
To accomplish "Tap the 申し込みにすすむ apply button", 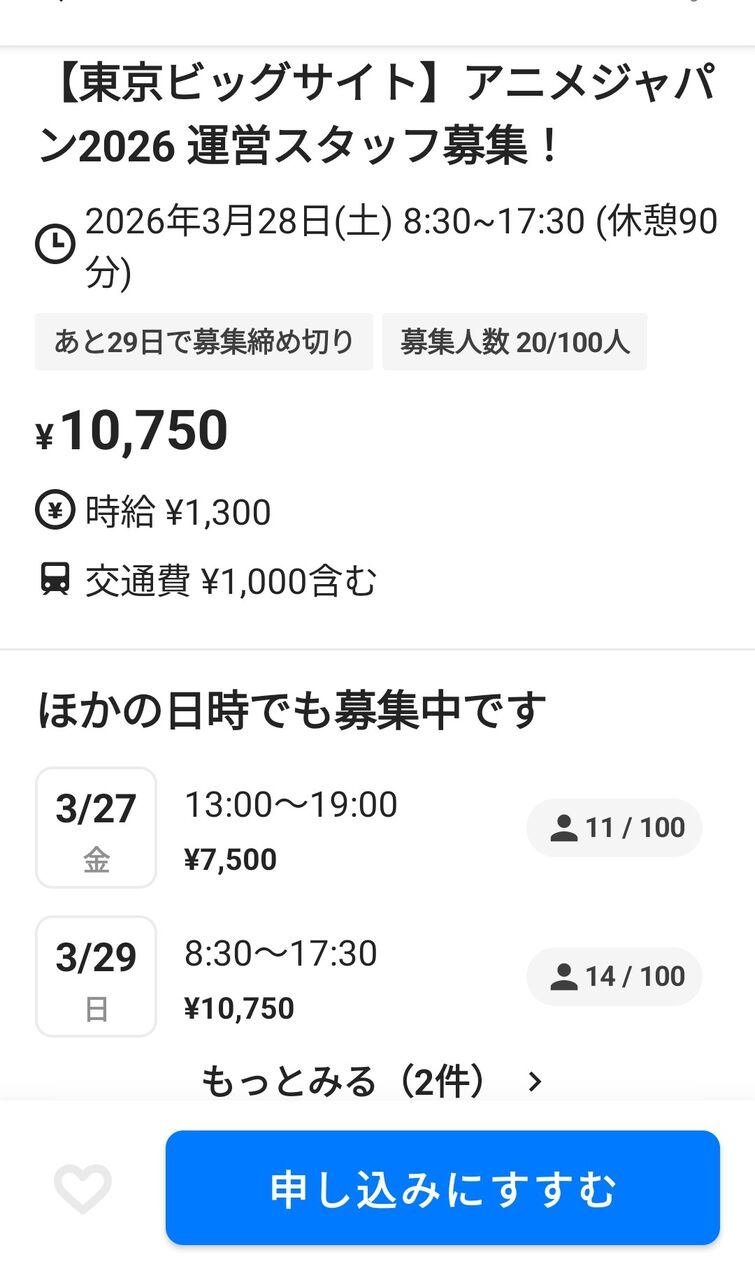I will click(x=442, y=1188).
